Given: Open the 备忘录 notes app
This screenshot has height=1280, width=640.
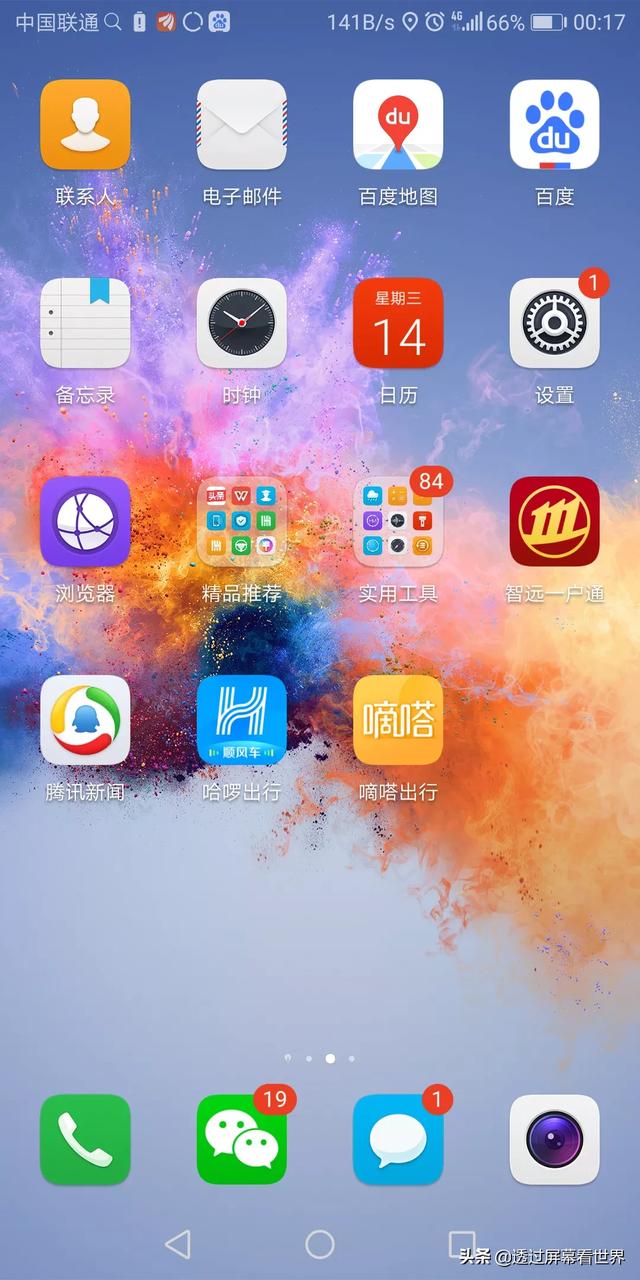Looking at the screenshot, I should tap(85, 323).
